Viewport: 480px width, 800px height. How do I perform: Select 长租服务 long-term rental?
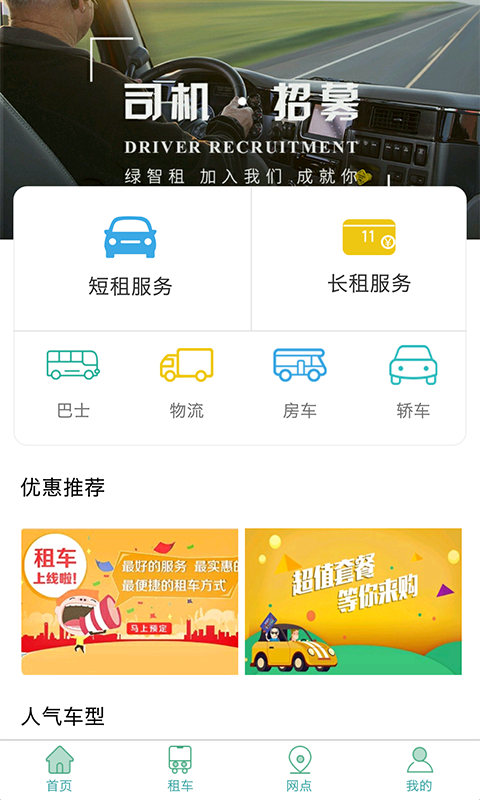359,259
